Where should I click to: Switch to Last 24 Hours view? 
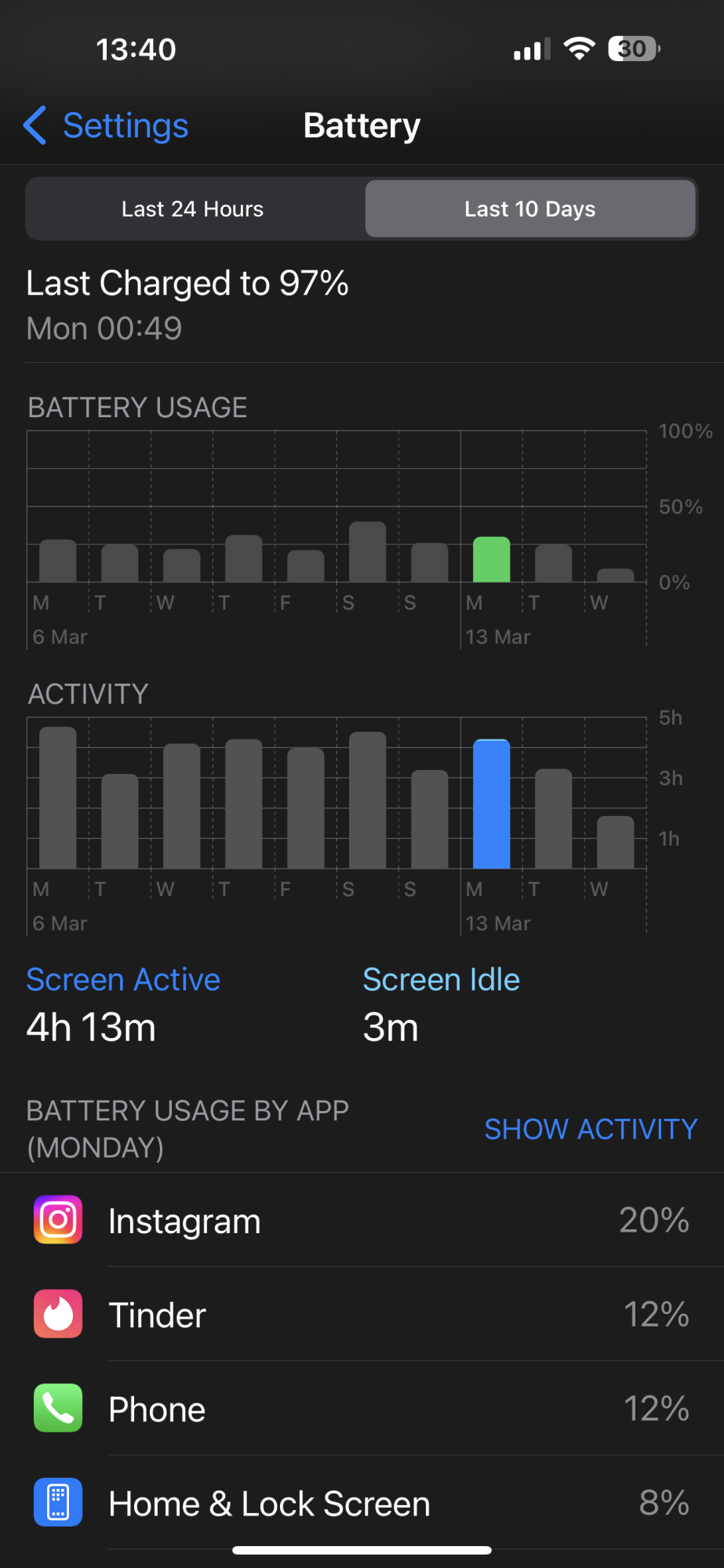point(193,209)
